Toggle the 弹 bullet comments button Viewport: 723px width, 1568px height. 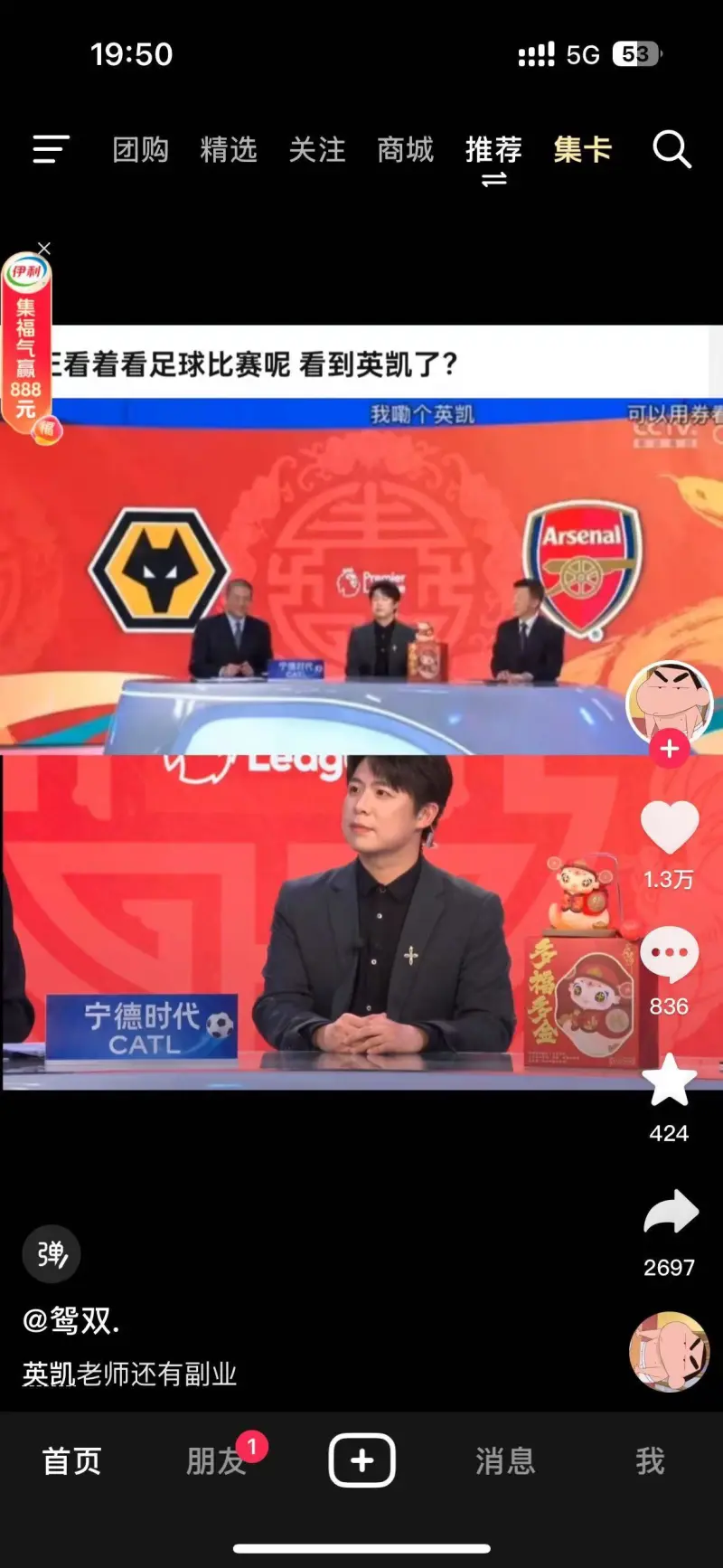52,1254
